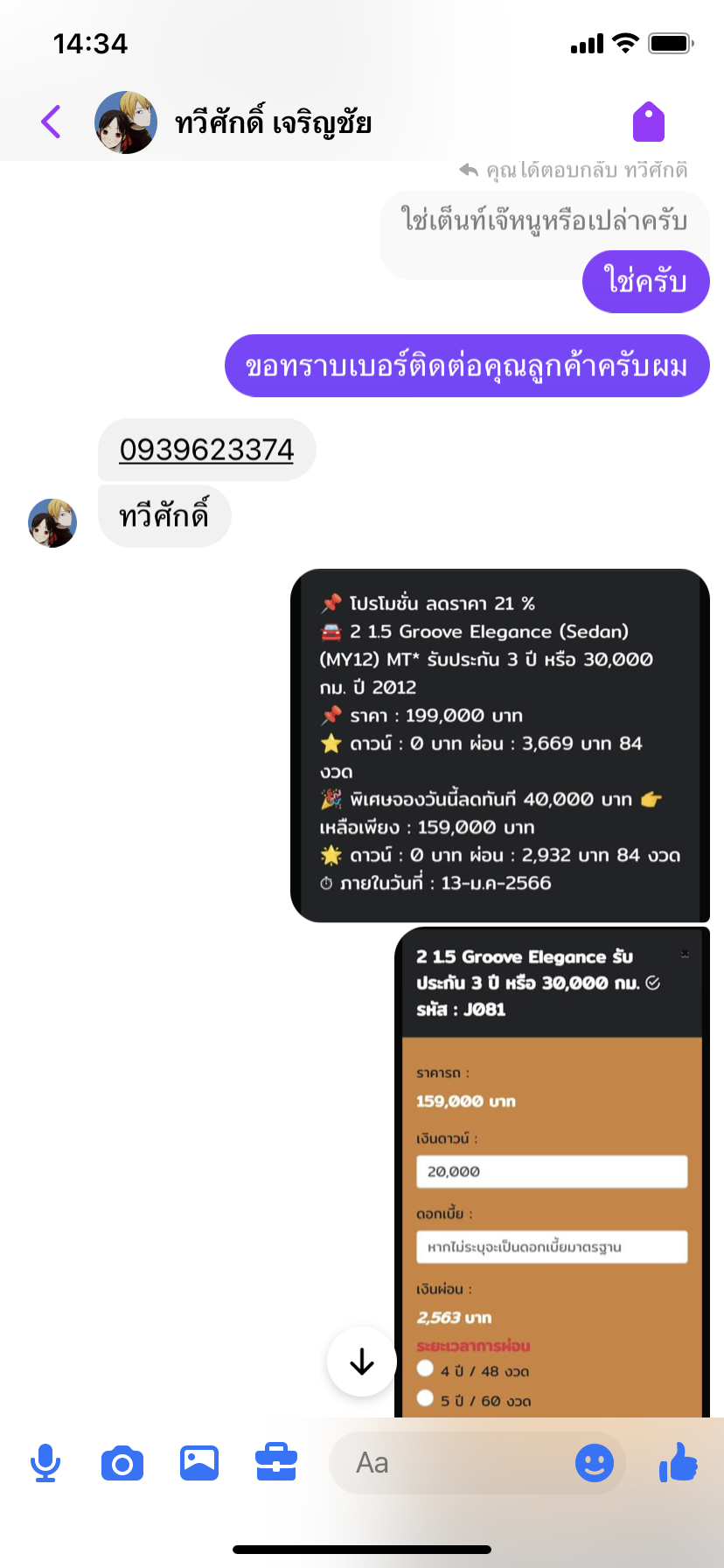The image size is (724, 1568).
Task: Open the camera to take a photo
Action: (x=122, y=1463)
